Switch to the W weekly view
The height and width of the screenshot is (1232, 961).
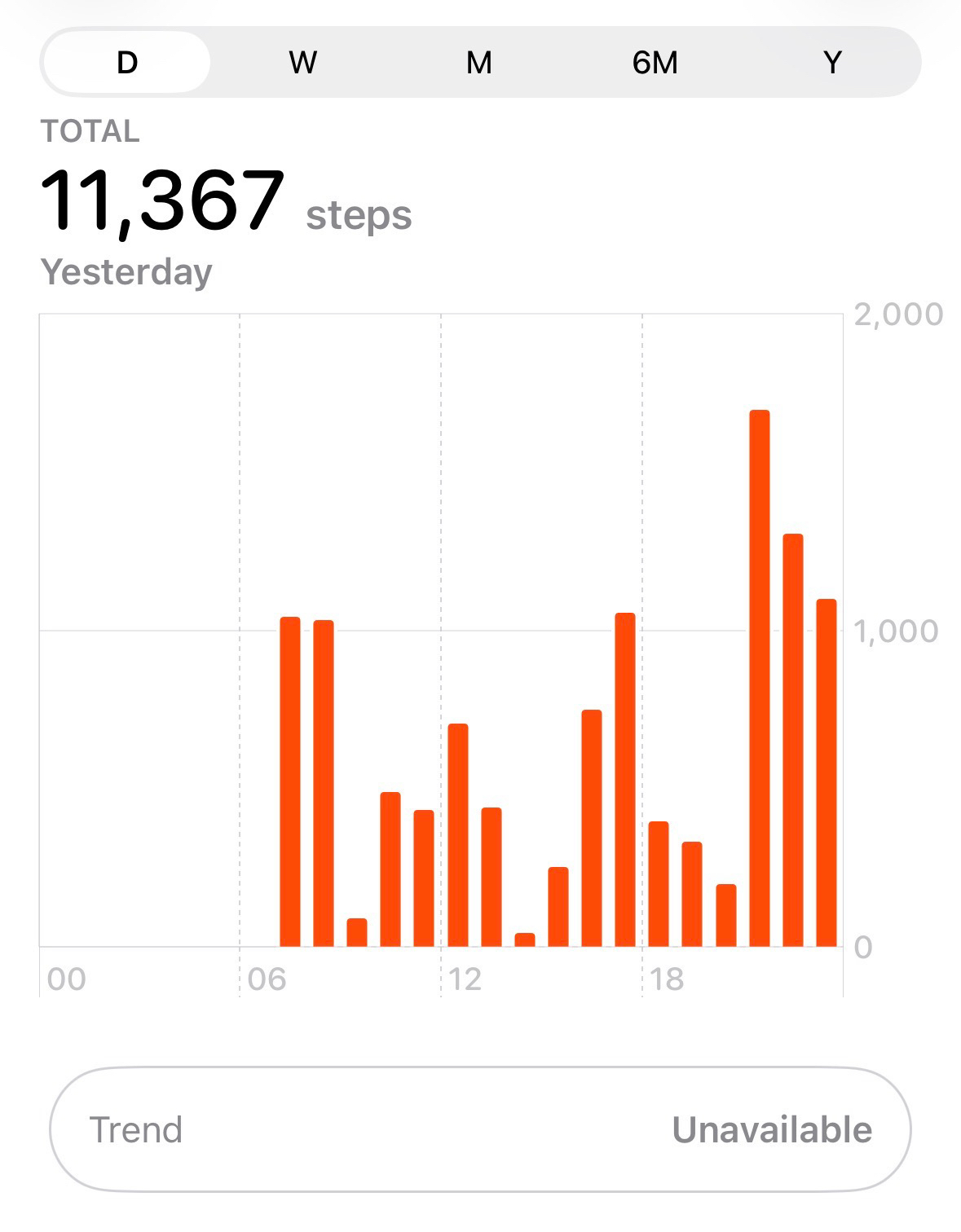(x=302, y=62)
